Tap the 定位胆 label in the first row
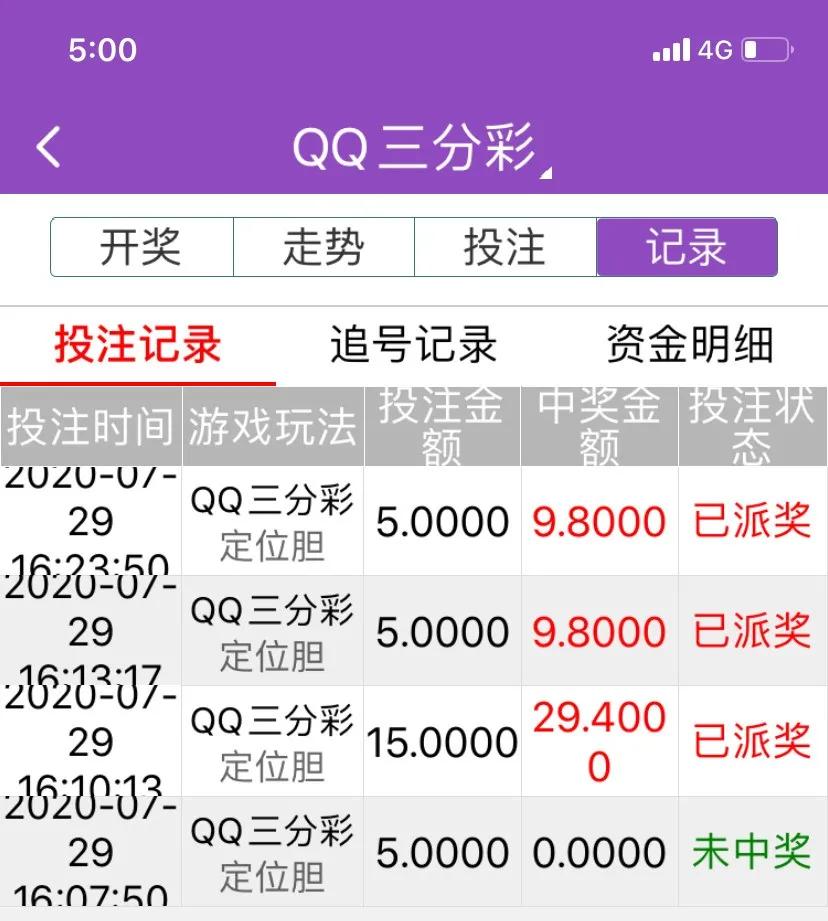828x921 pixels. click(x=272, y=547)
